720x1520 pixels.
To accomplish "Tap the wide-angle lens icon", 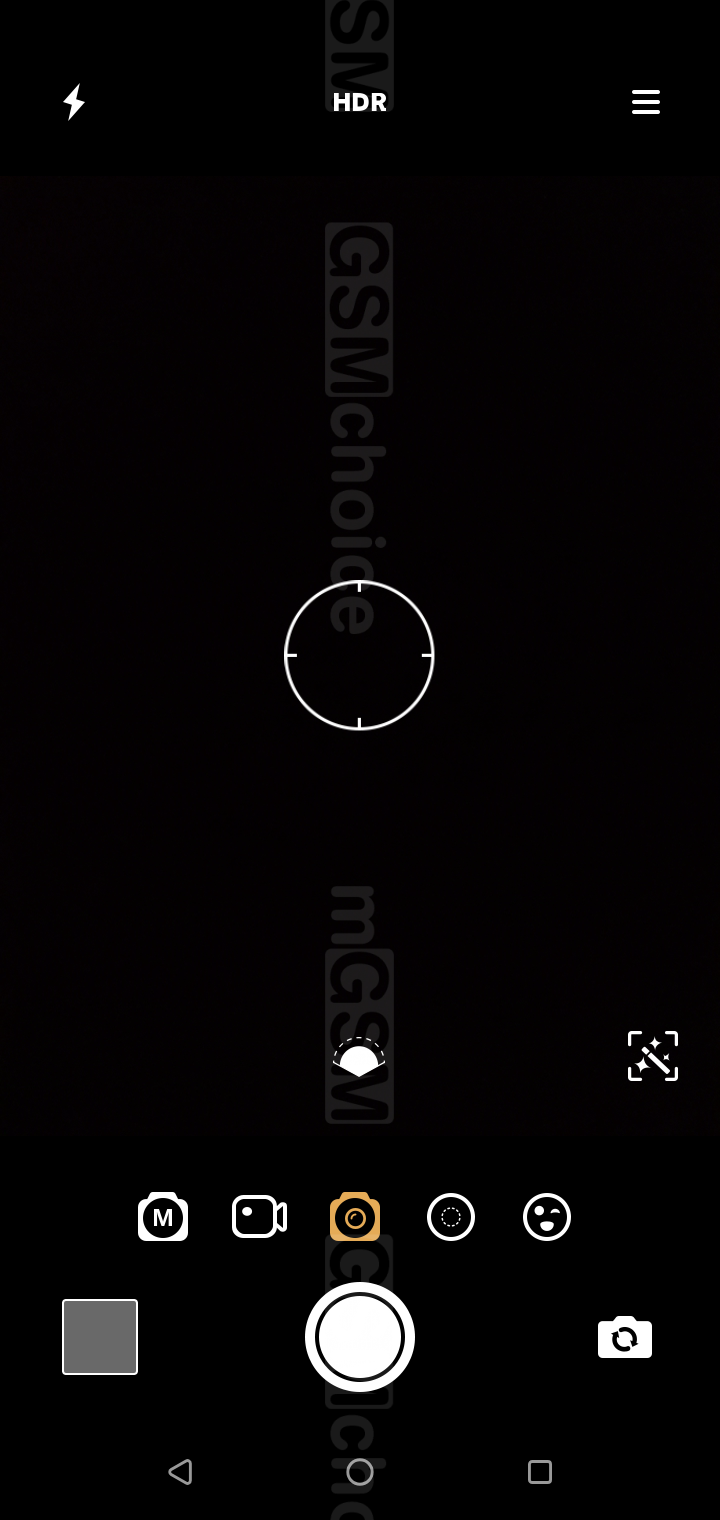I will pos(359,1058).
